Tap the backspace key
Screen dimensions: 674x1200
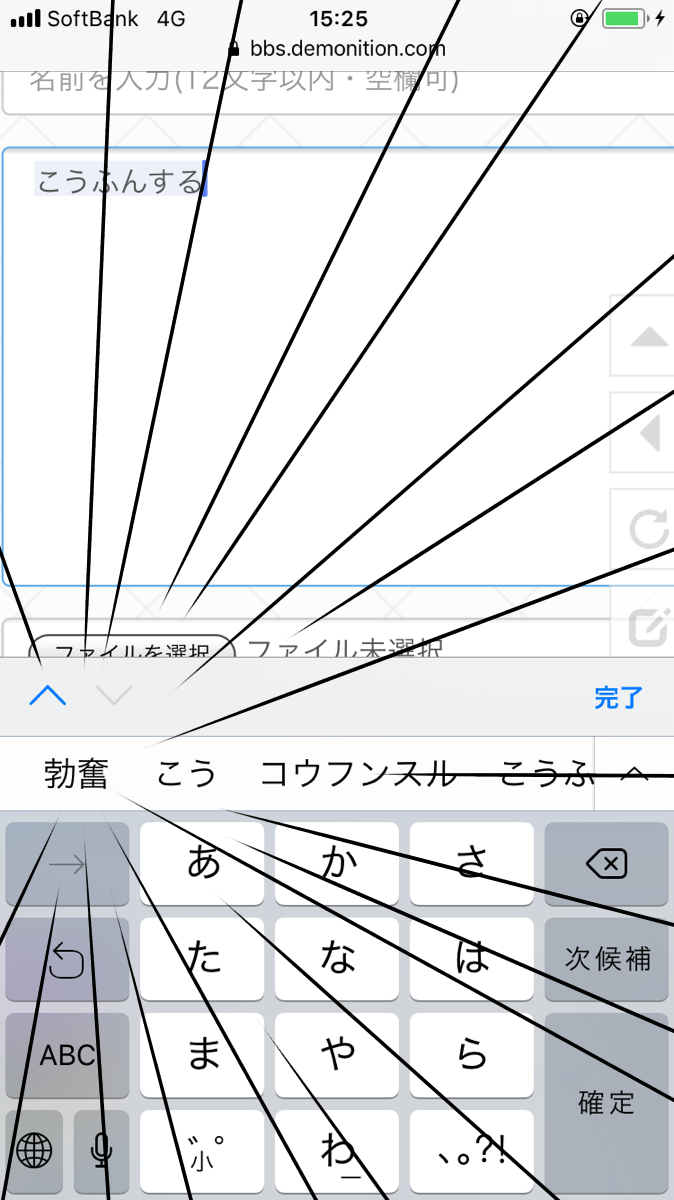pyautogui.click(x=606, y=864)
